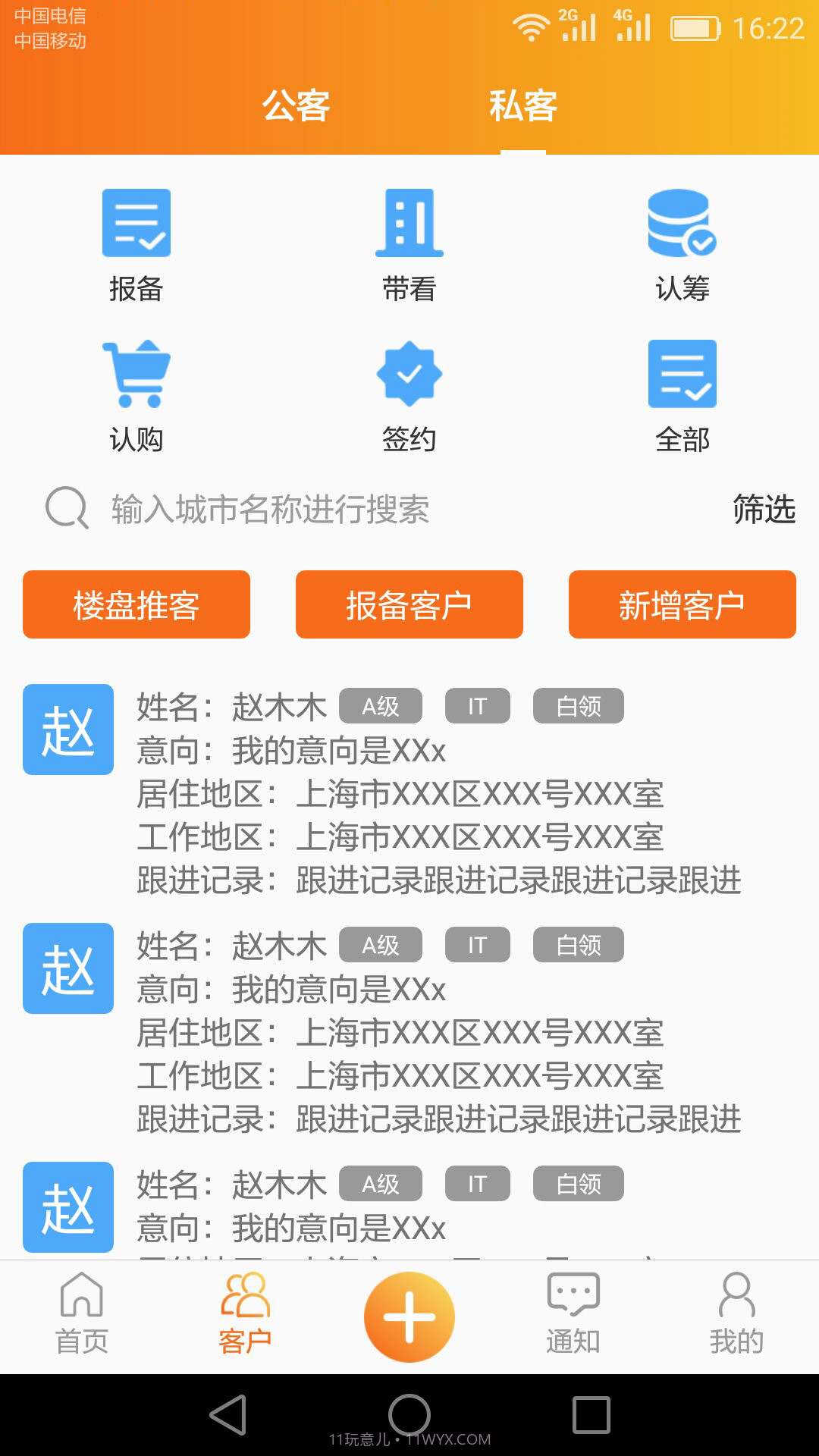
Task: Switch to the 公客 tab
Action: [297, 106]
